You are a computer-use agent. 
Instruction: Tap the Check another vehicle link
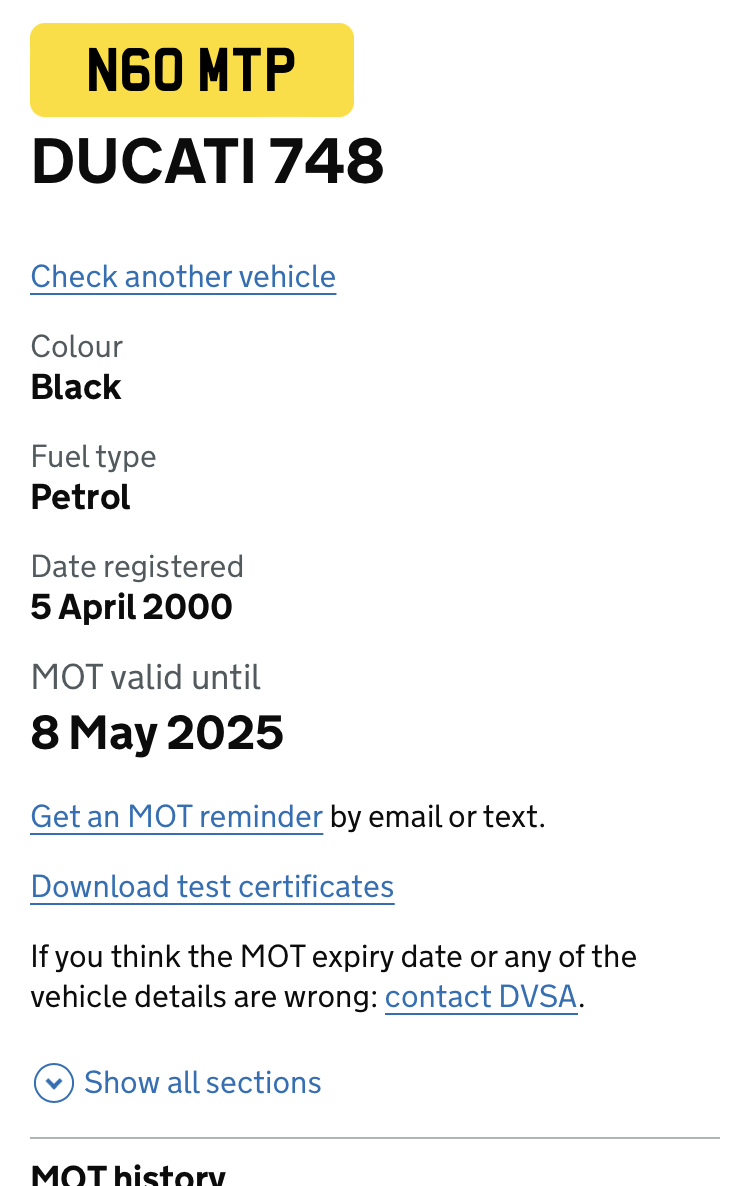point(183,277)
